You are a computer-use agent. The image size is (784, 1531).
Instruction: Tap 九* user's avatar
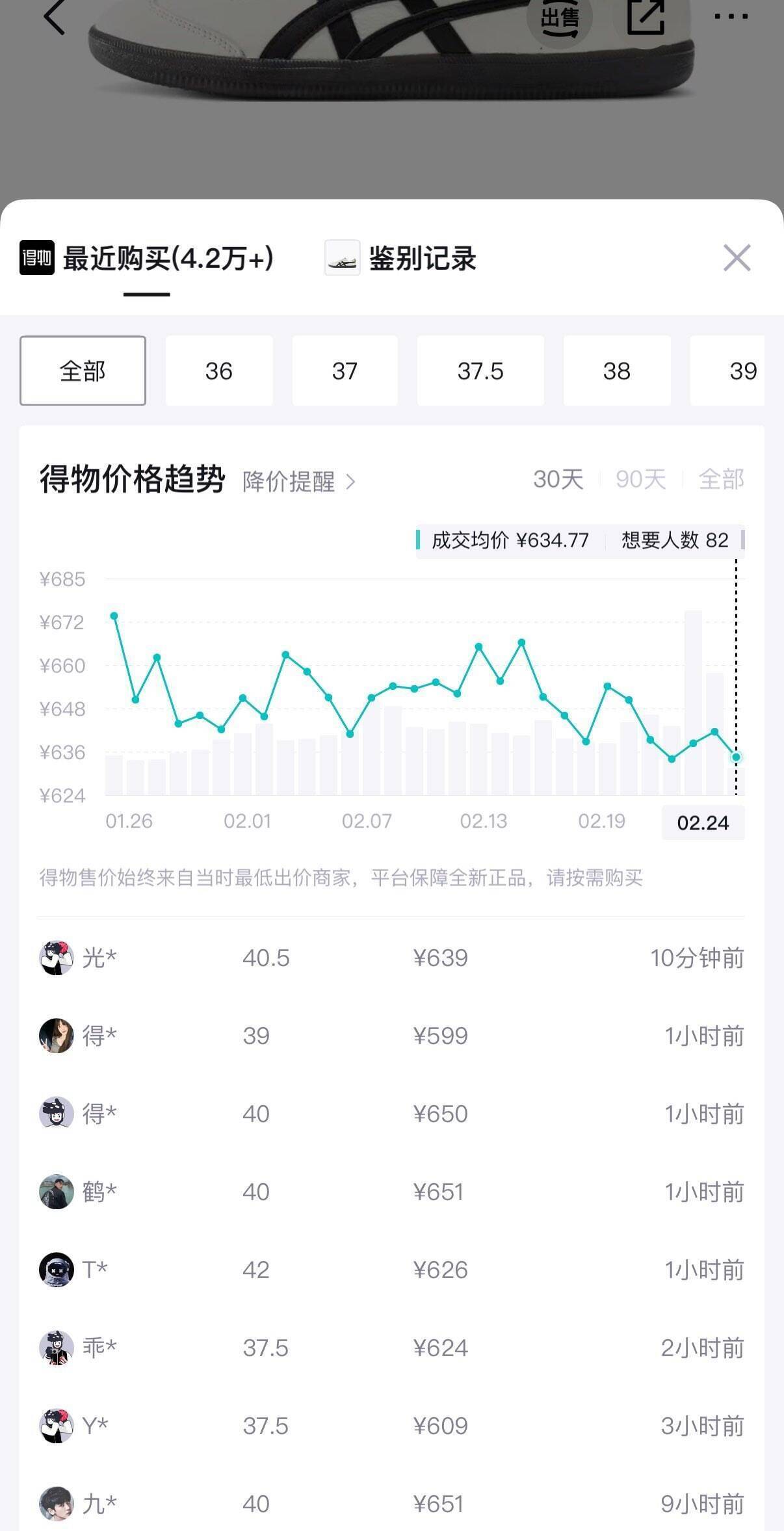57,1504
